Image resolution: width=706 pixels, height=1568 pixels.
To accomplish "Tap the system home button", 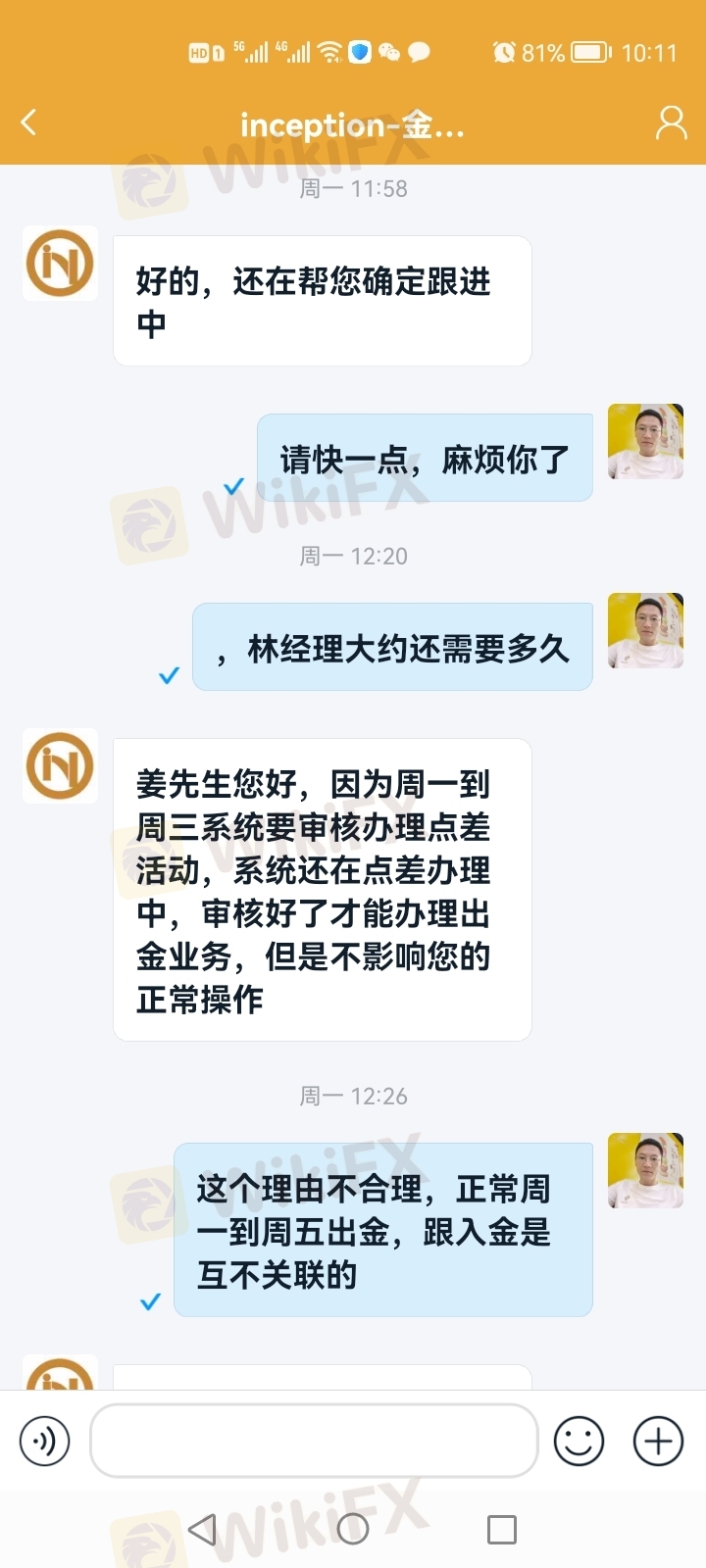I will pyautogui.click(x=353, y=1529).
